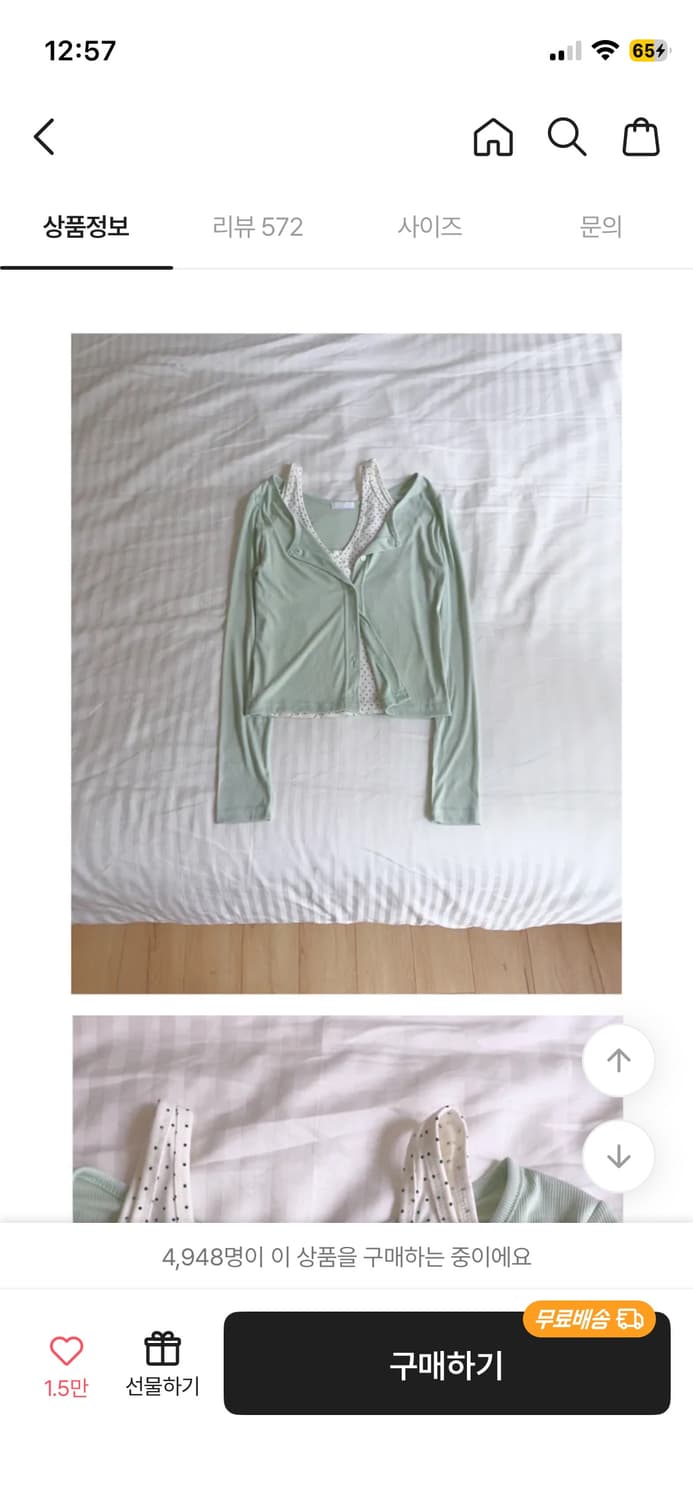Open the home icon

(493, 137)
